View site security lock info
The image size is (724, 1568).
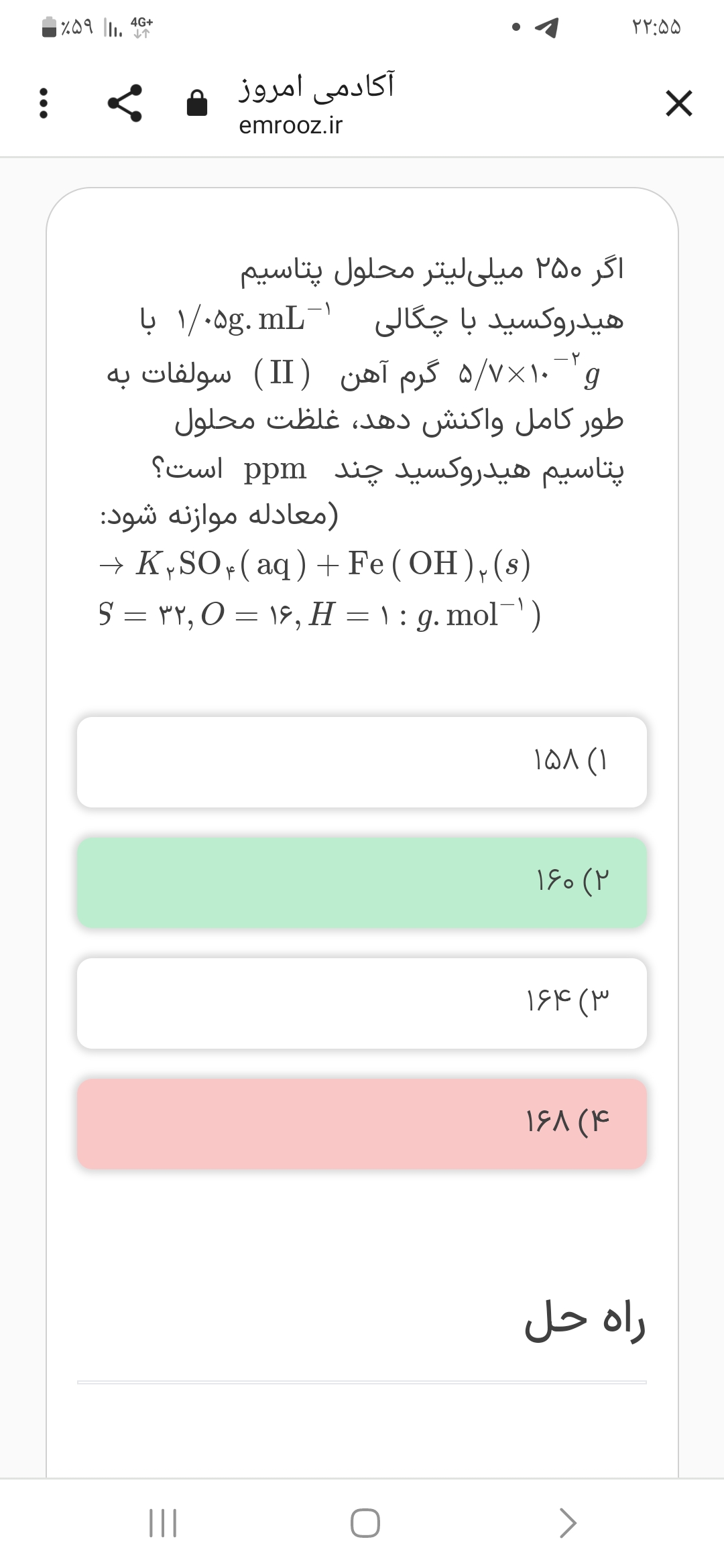(197, 104)
